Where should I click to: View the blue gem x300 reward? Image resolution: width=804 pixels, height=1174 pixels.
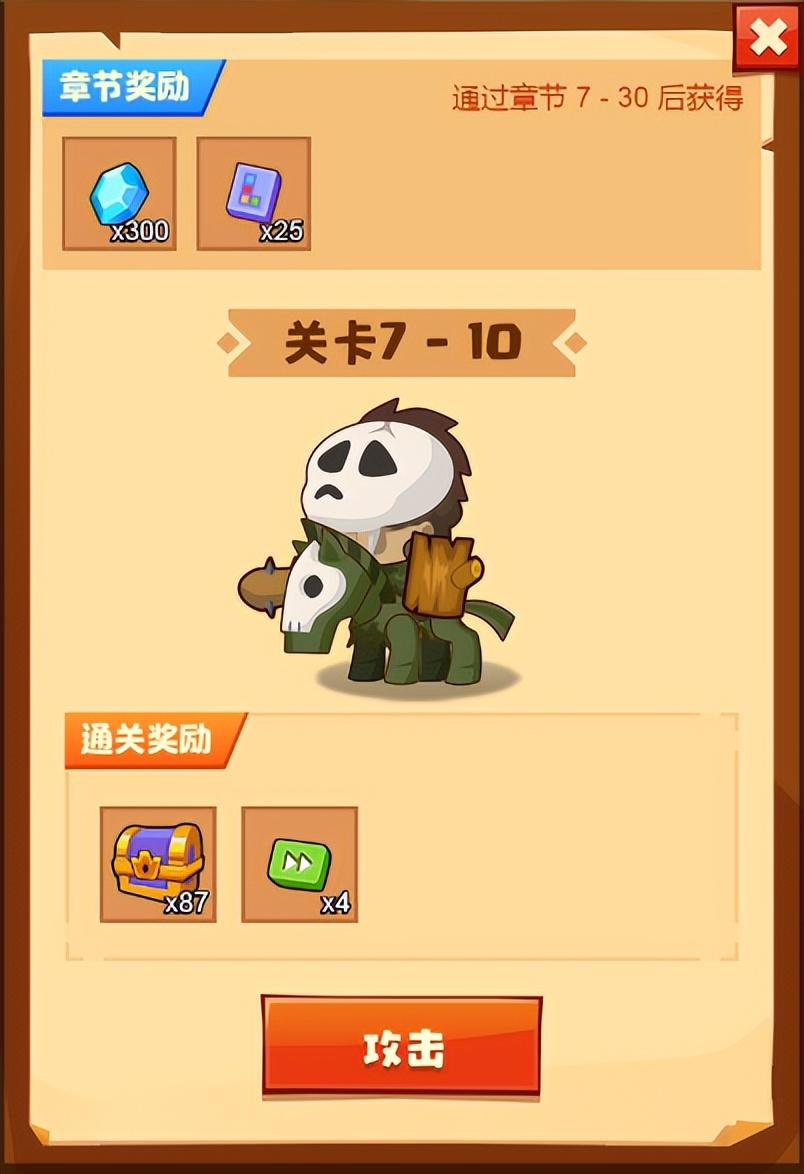click(x=119, y=194)
